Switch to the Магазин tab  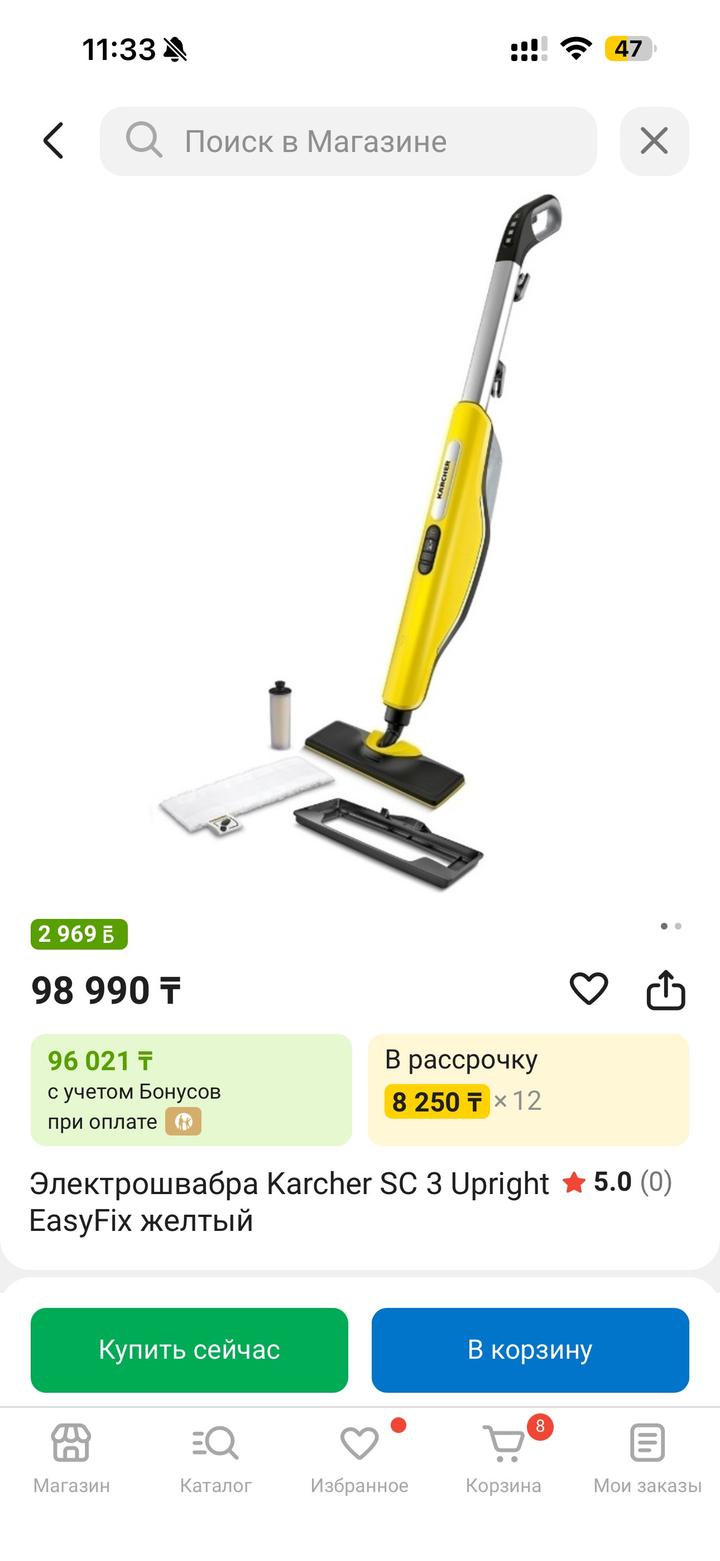point(71,1458)
